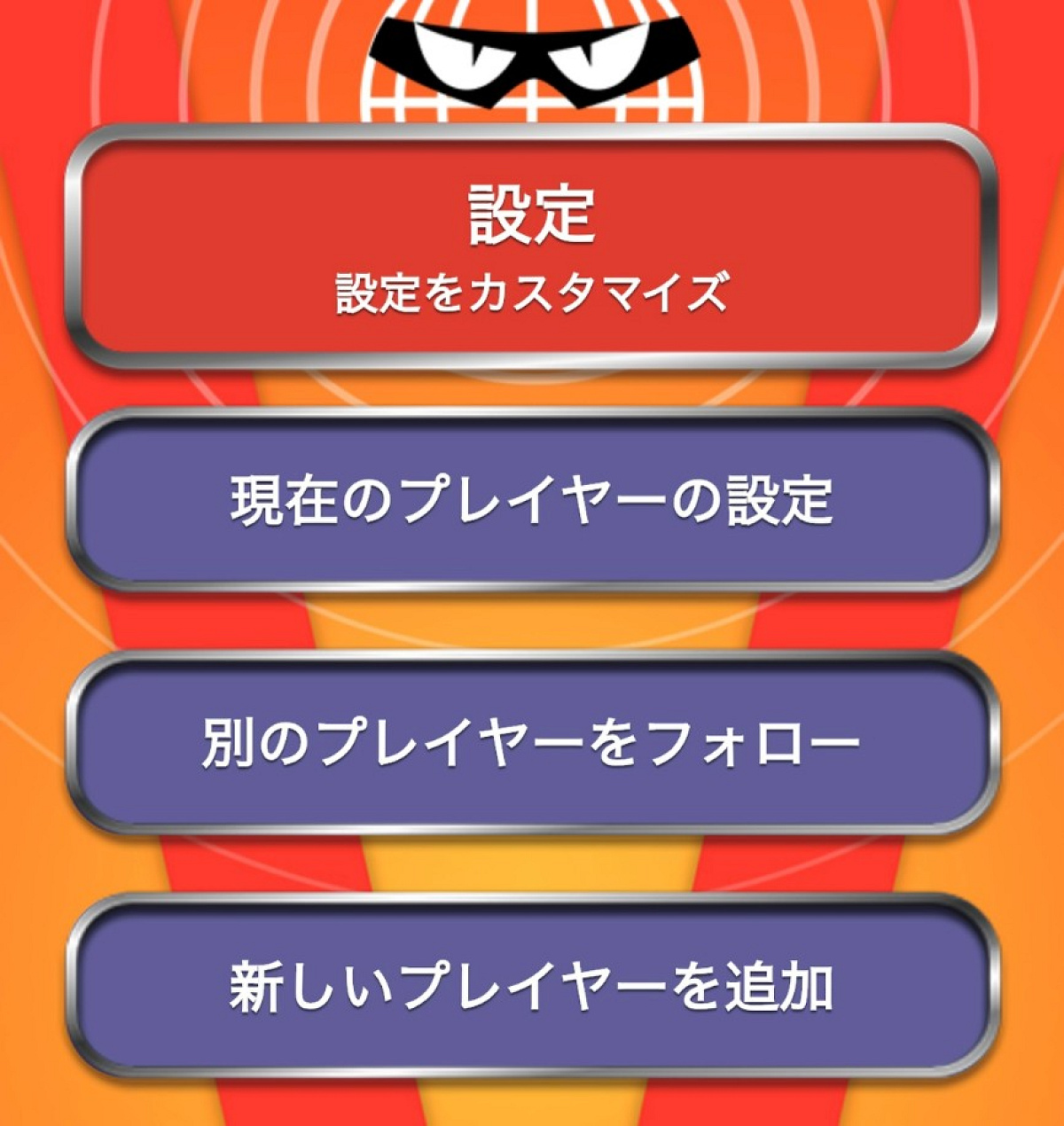Tap 新しいプレイヤーを追加 button
1064x1126 pixels.
click(x=532, y=986)
